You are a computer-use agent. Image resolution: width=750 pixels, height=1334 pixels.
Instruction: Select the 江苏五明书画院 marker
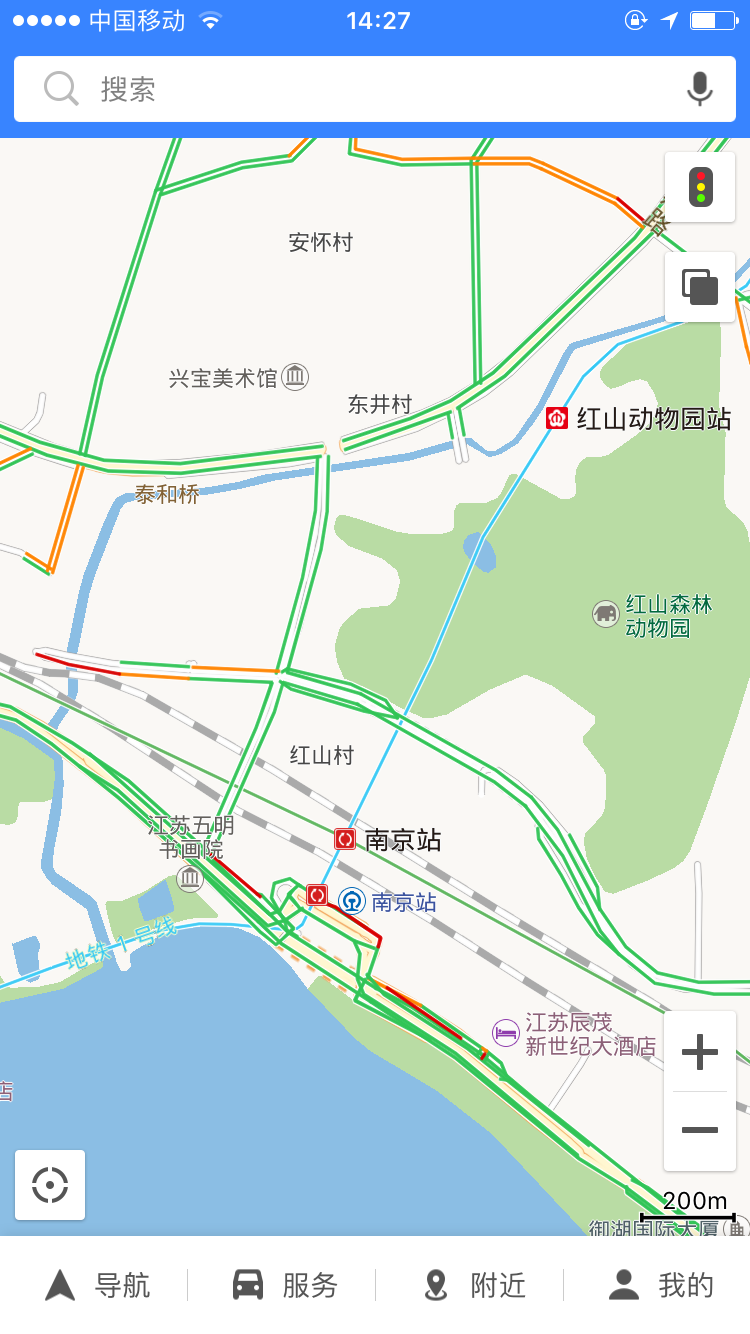189,878
